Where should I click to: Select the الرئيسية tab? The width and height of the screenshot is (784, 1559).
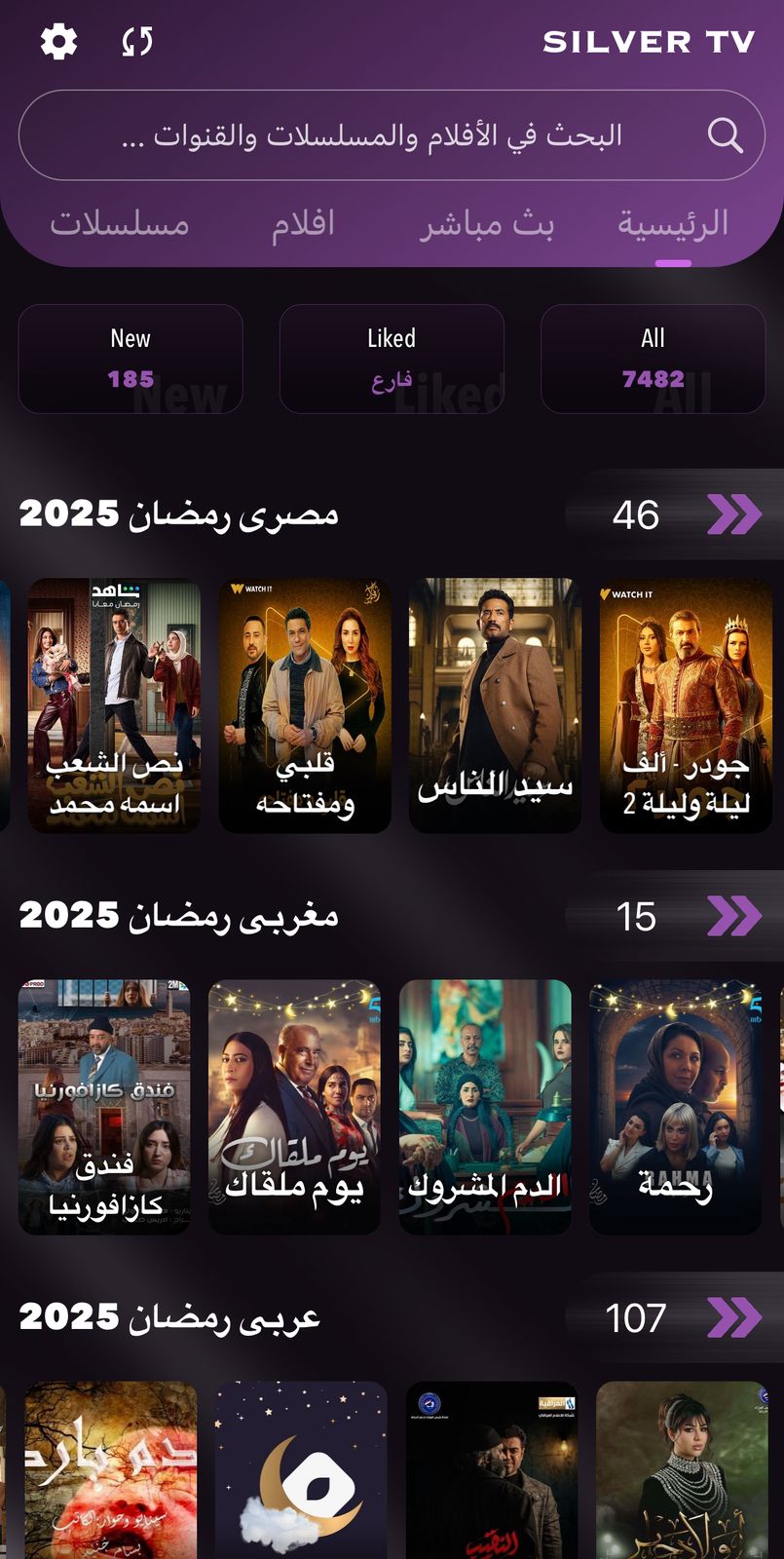673,224
